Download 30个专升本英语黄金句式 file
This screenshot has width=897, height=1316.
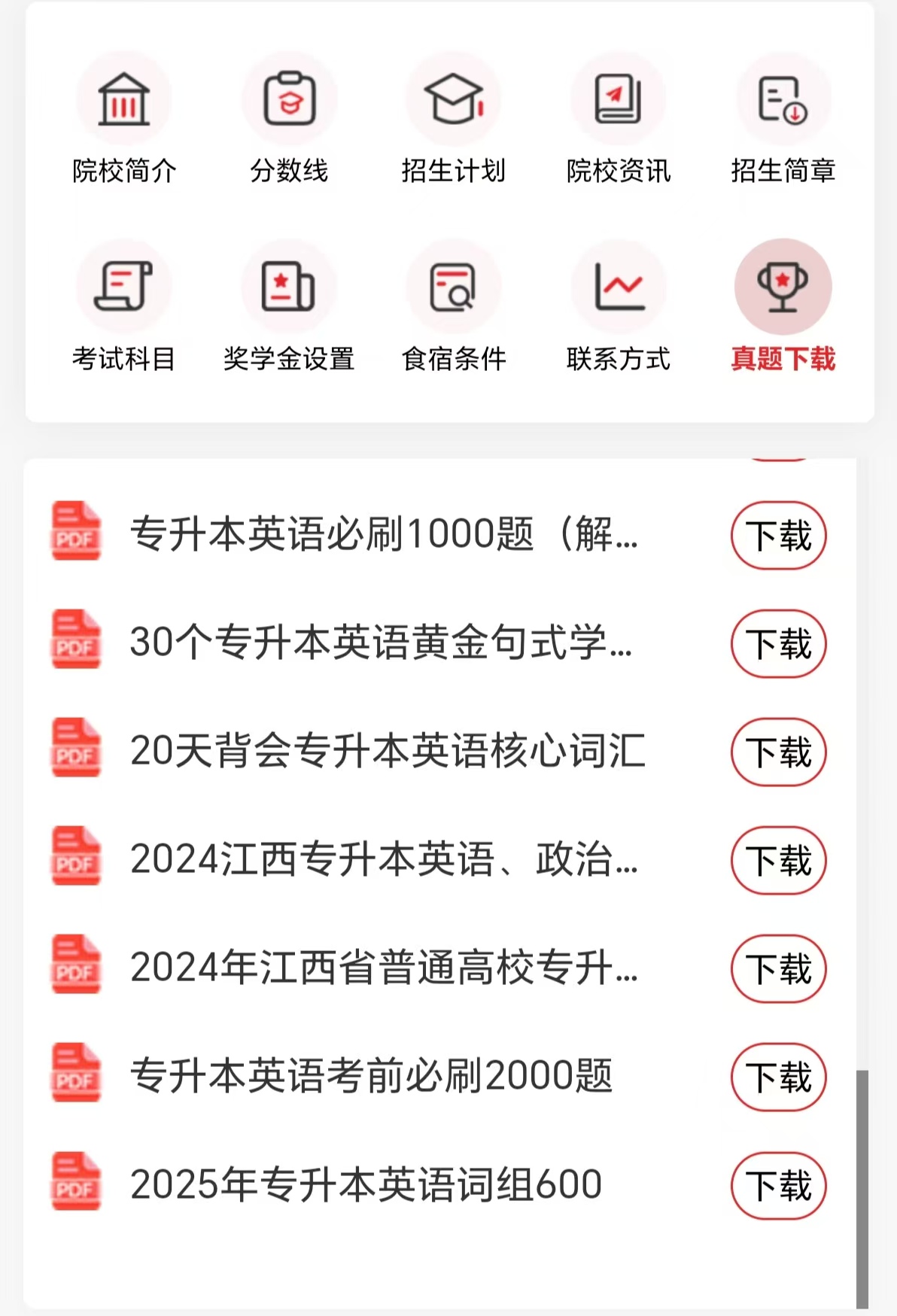click(778, 644)
